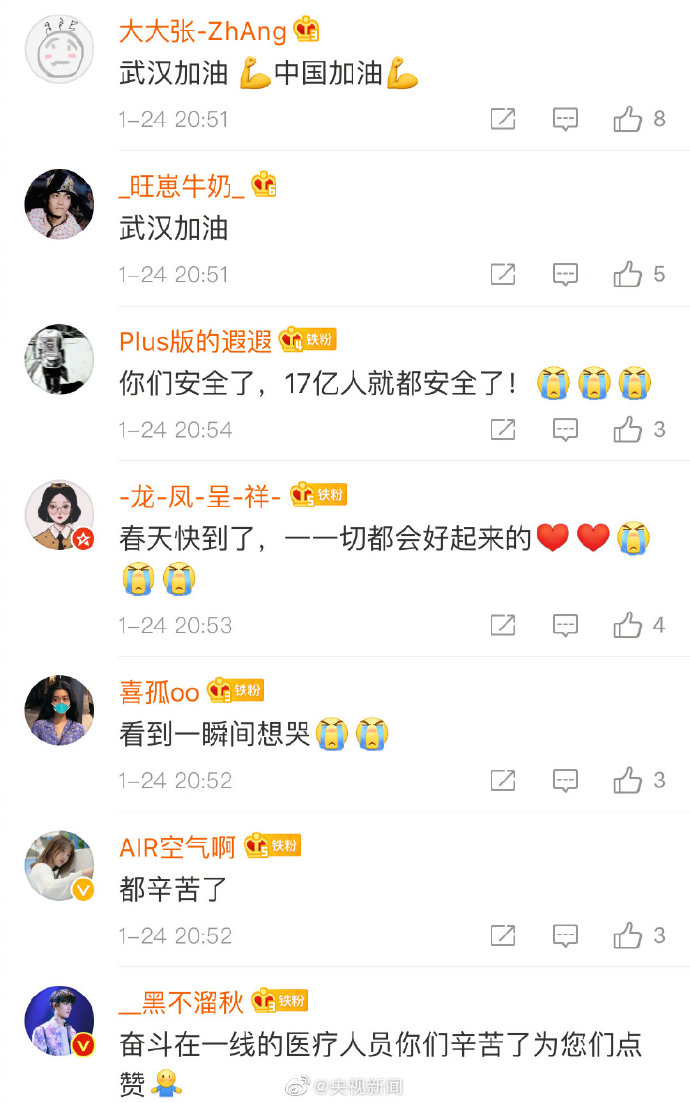Viewport: 690px width, 1103px height.
Task: Open the profile avatar of Plus版的遐遐
Action: tap(59, 359)
